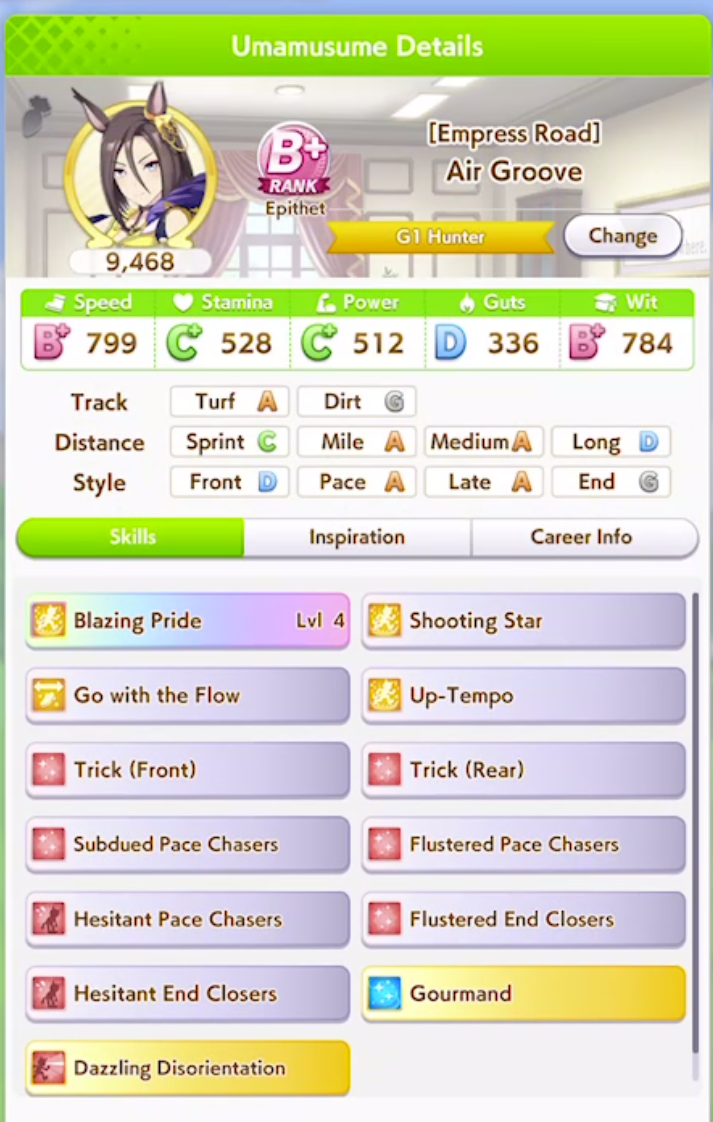View Subdued Pace Chasers skill info
Image resolution: width=713 pixels, height=1122 pixels.
tap(188, 844)
